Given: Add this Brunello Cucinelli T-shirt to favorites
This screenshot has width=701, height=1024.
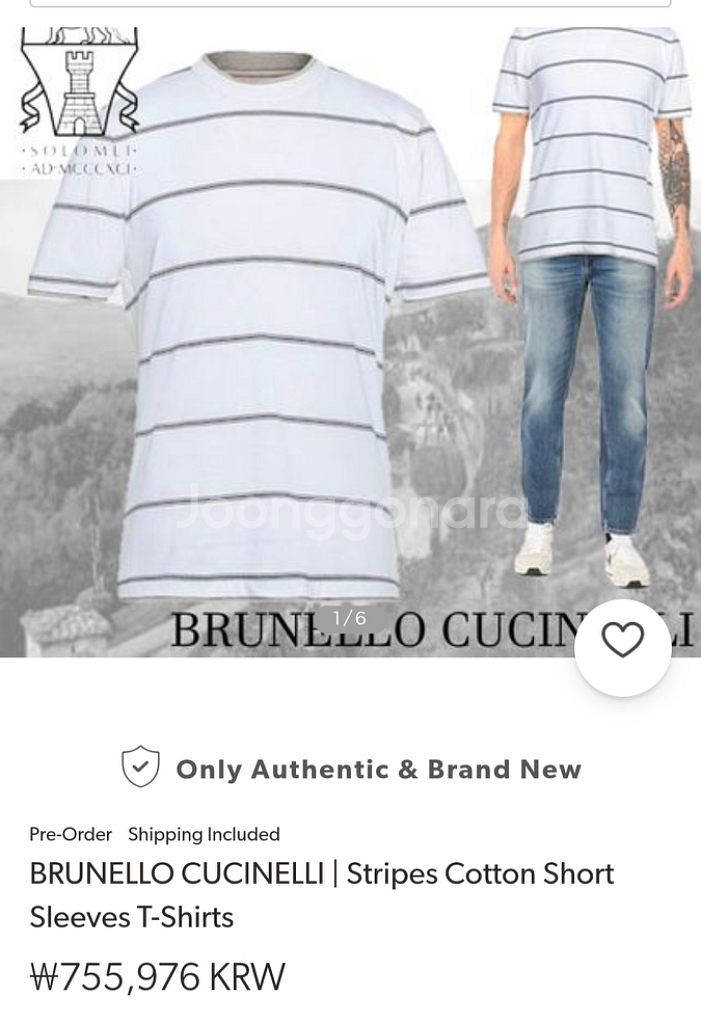Looking at the screenshot, I should point(622,641).
